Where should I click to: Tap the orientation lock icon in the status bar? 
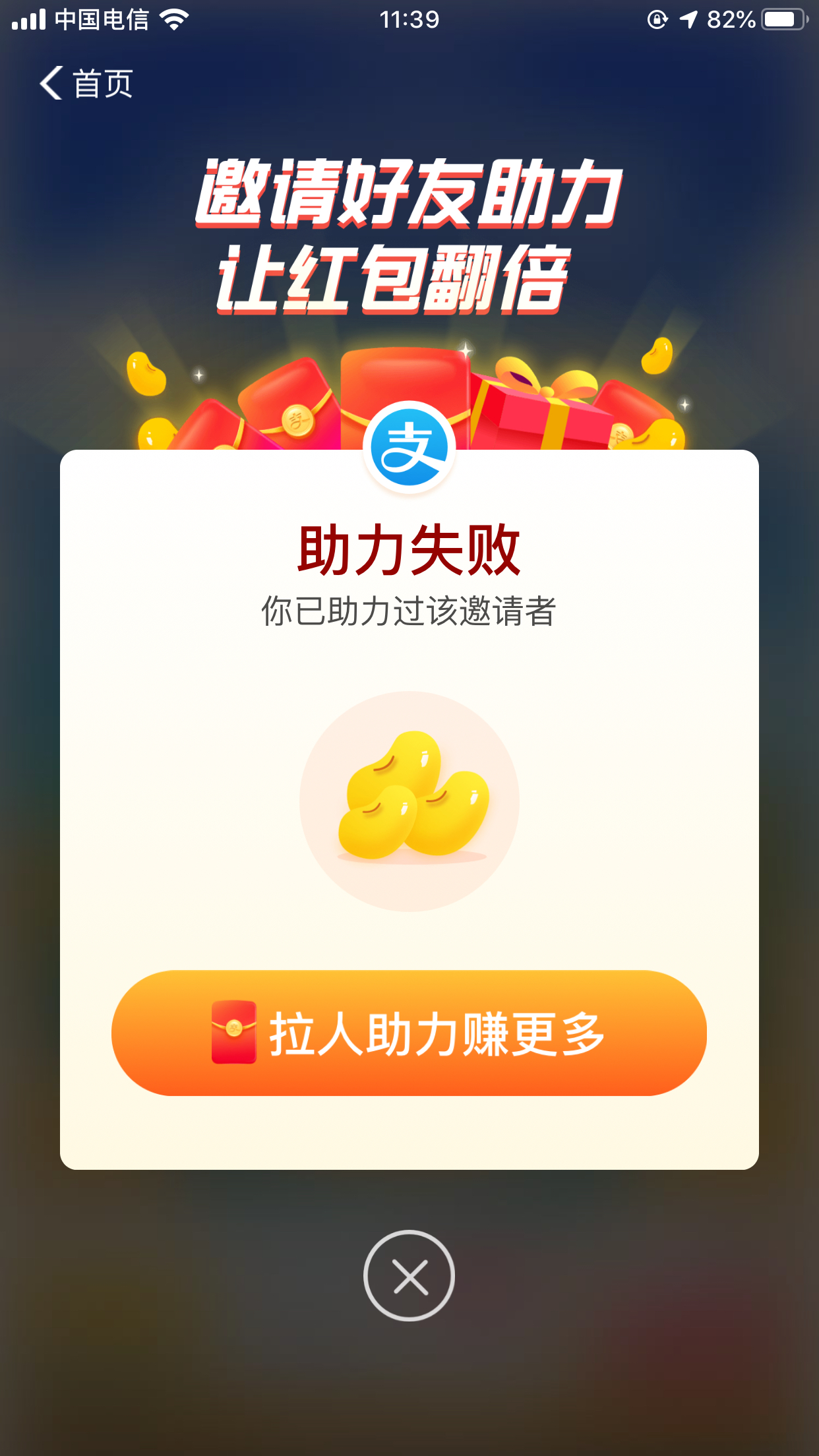[x=657, y=19]
